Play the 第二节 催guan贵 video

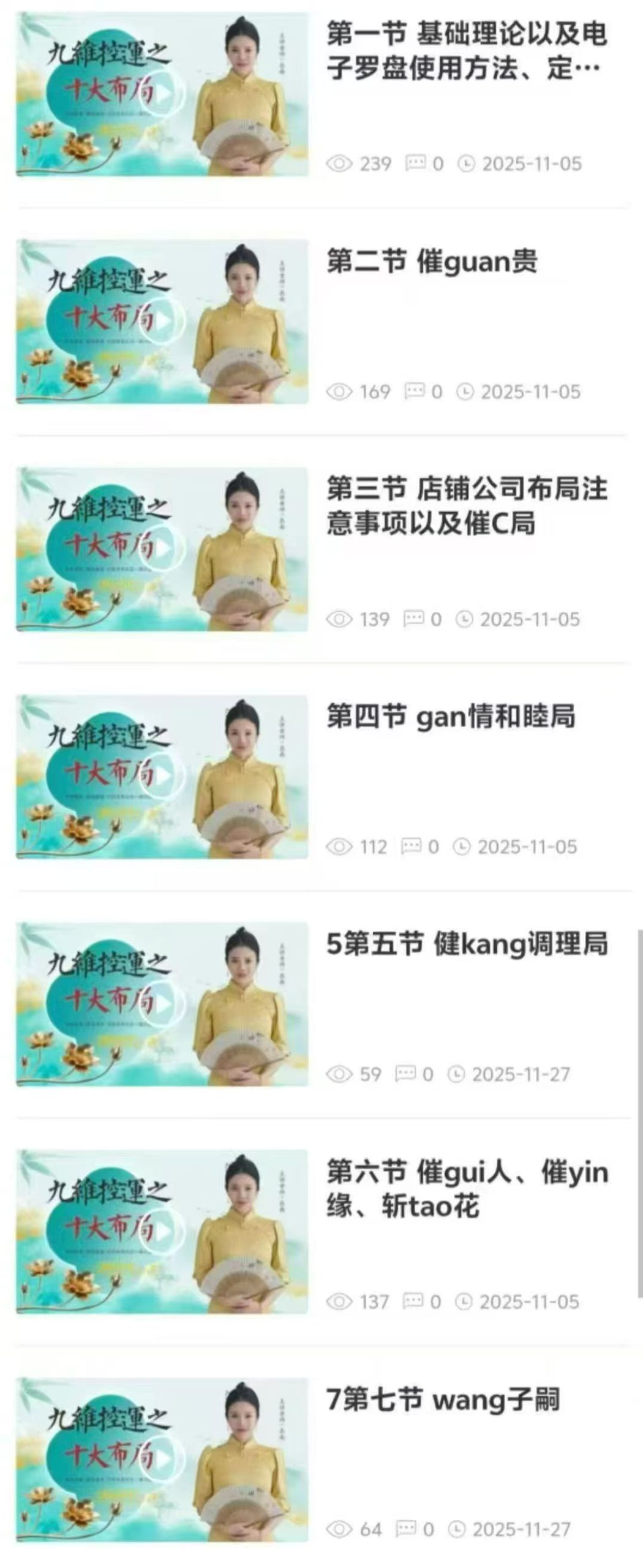162,321
